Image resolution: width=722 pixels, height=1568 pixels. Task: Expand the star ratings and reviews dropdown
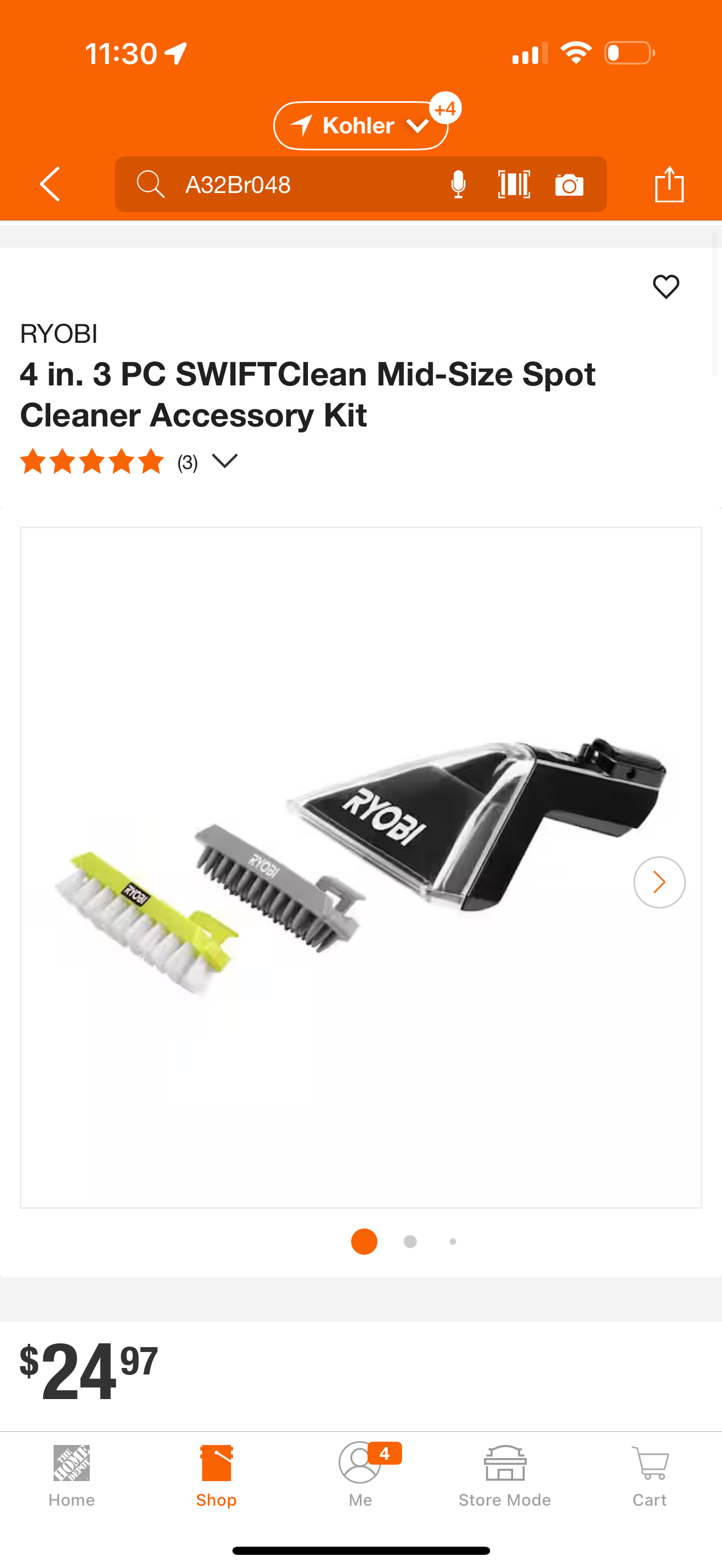[x=224, y=461]
